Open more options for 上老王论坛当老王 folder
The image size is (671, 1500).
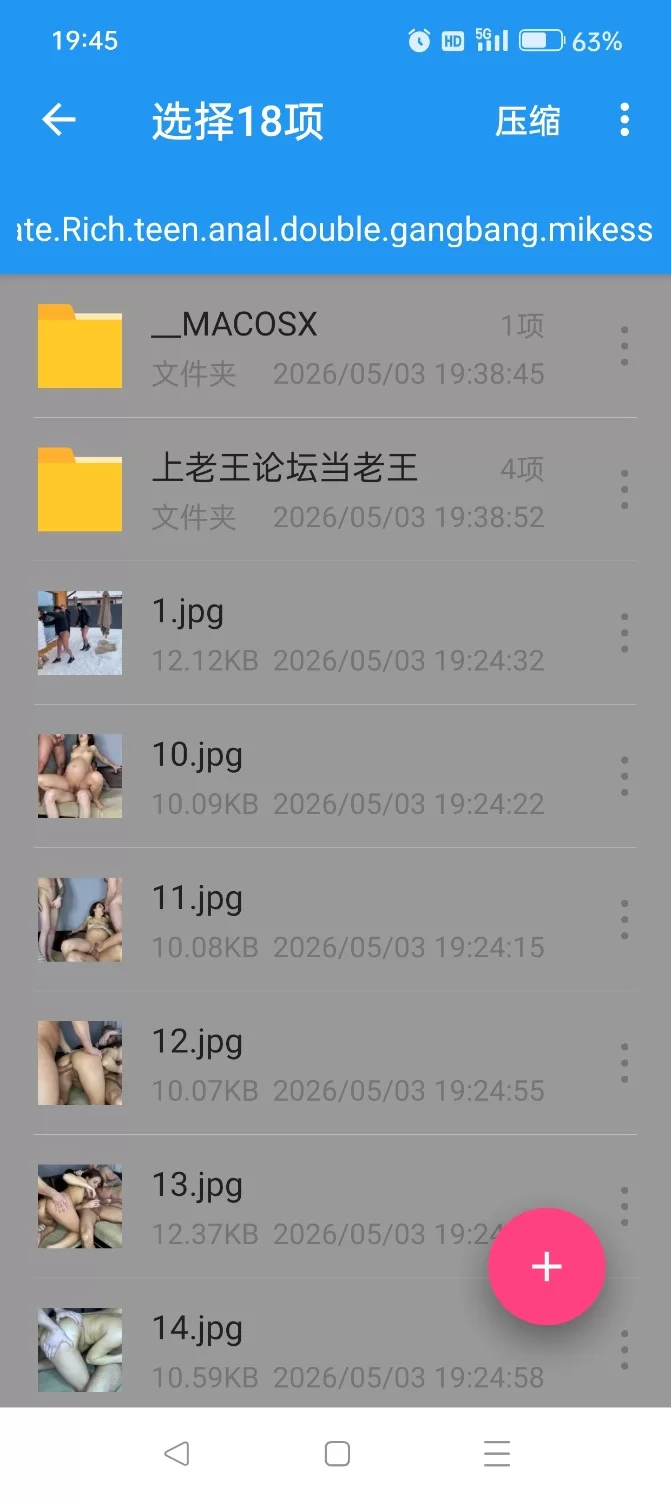point(624,490)
